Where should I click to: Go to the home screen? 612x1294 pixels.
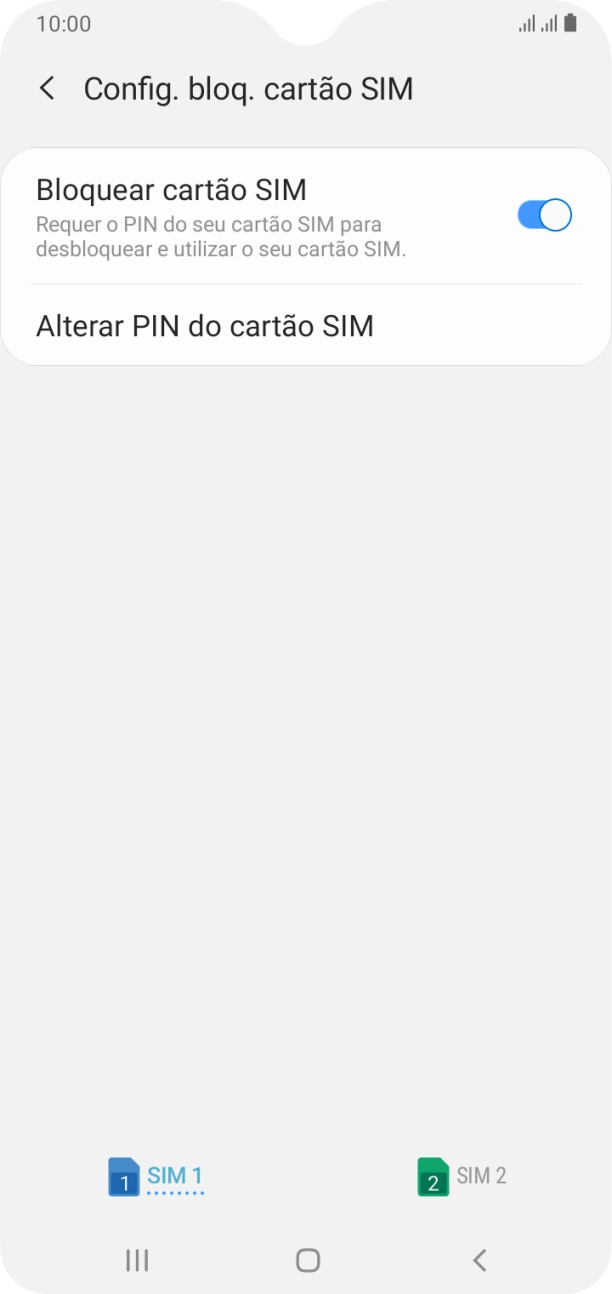point(308,1260)
